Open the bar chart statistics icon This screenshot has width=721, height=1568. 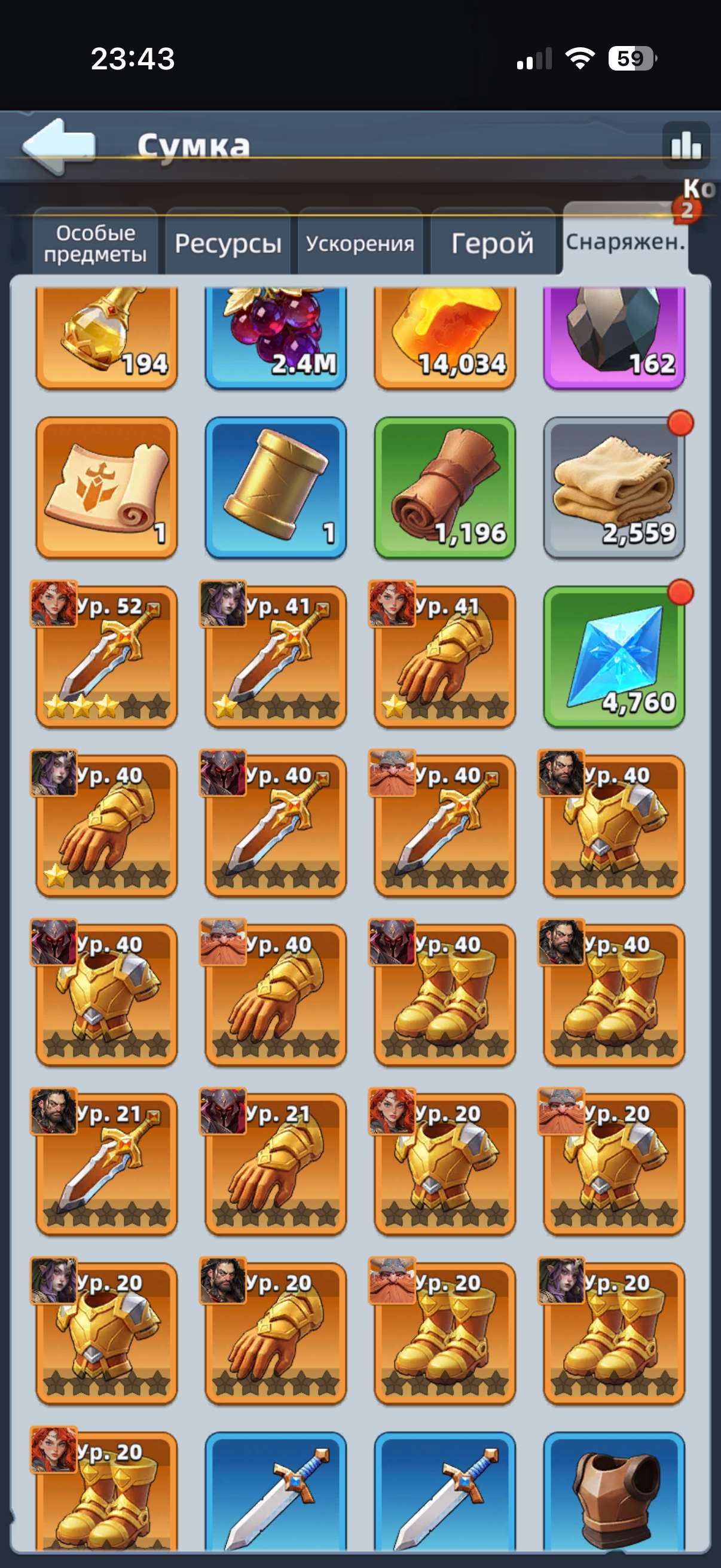[x=686, y=145]
